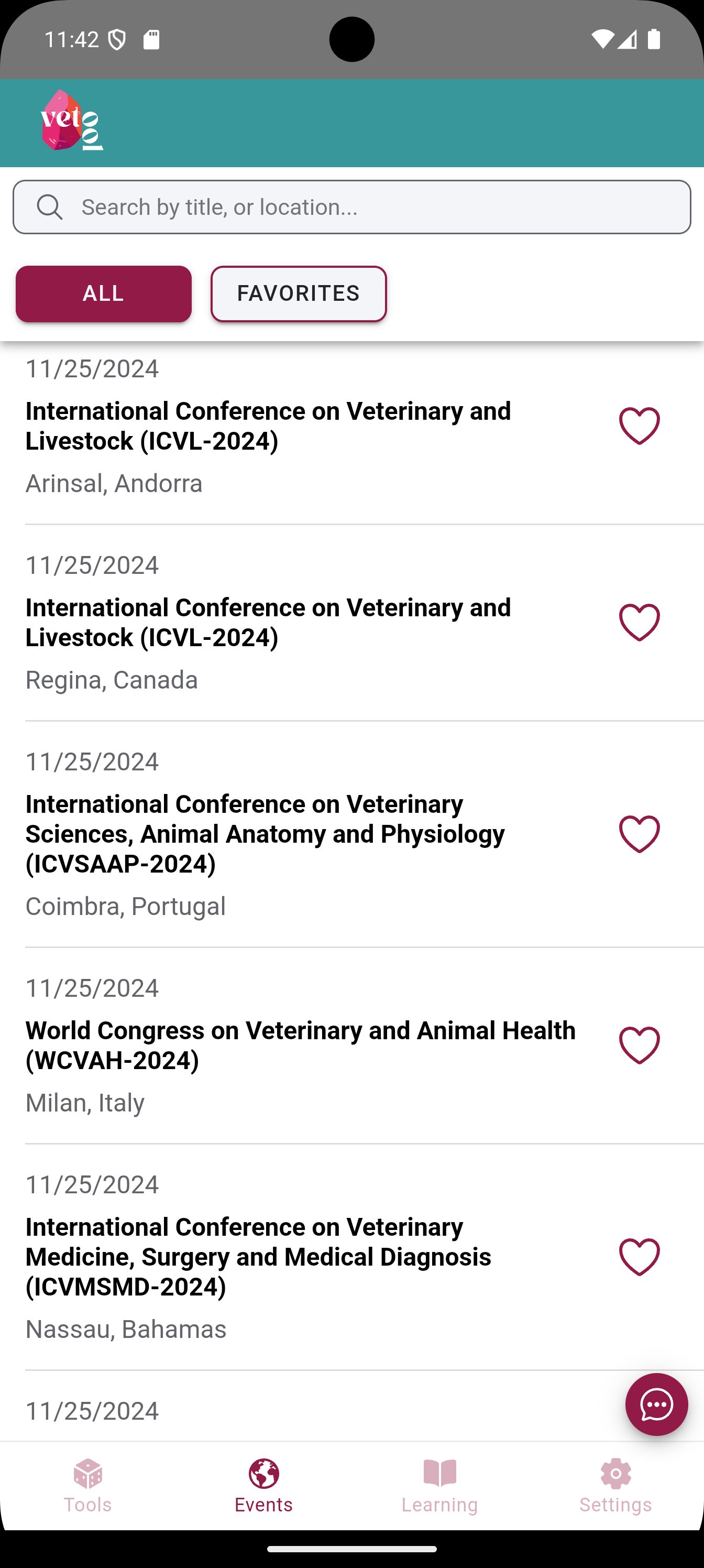The height and width of the screenshot is (1568, 704).
Task: Select the ALL events filter
Action: click(103, 293)
